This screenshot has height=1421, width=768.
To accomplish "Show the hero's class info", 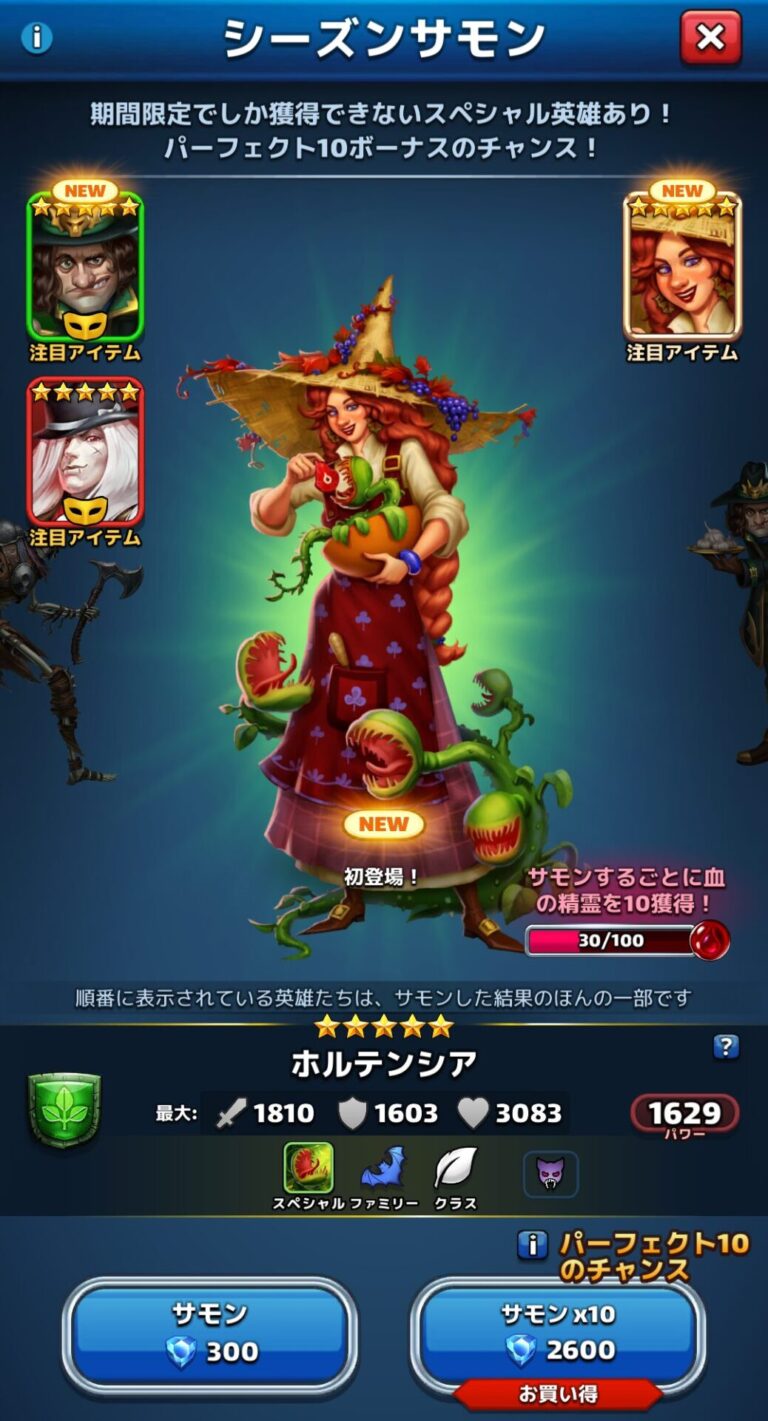I will pos(455,1169).
